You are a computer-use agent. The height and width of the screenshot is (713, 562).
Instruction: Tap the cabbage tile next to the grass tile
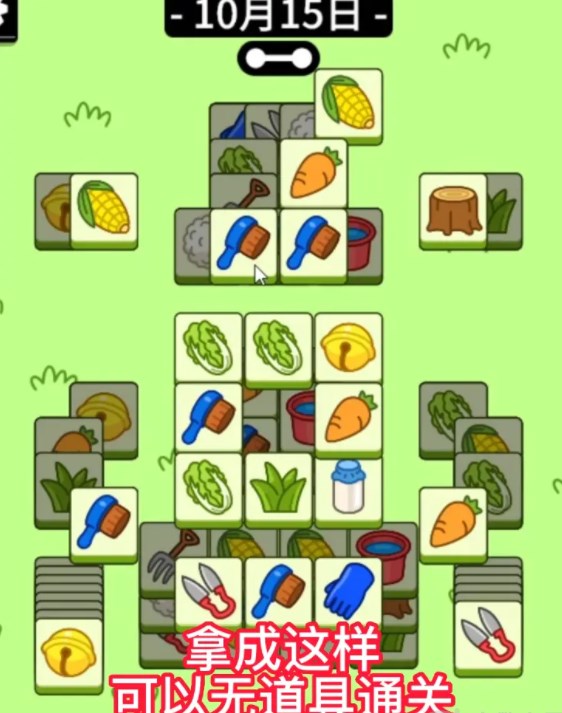pyautogui.click(x=208, y=490)
